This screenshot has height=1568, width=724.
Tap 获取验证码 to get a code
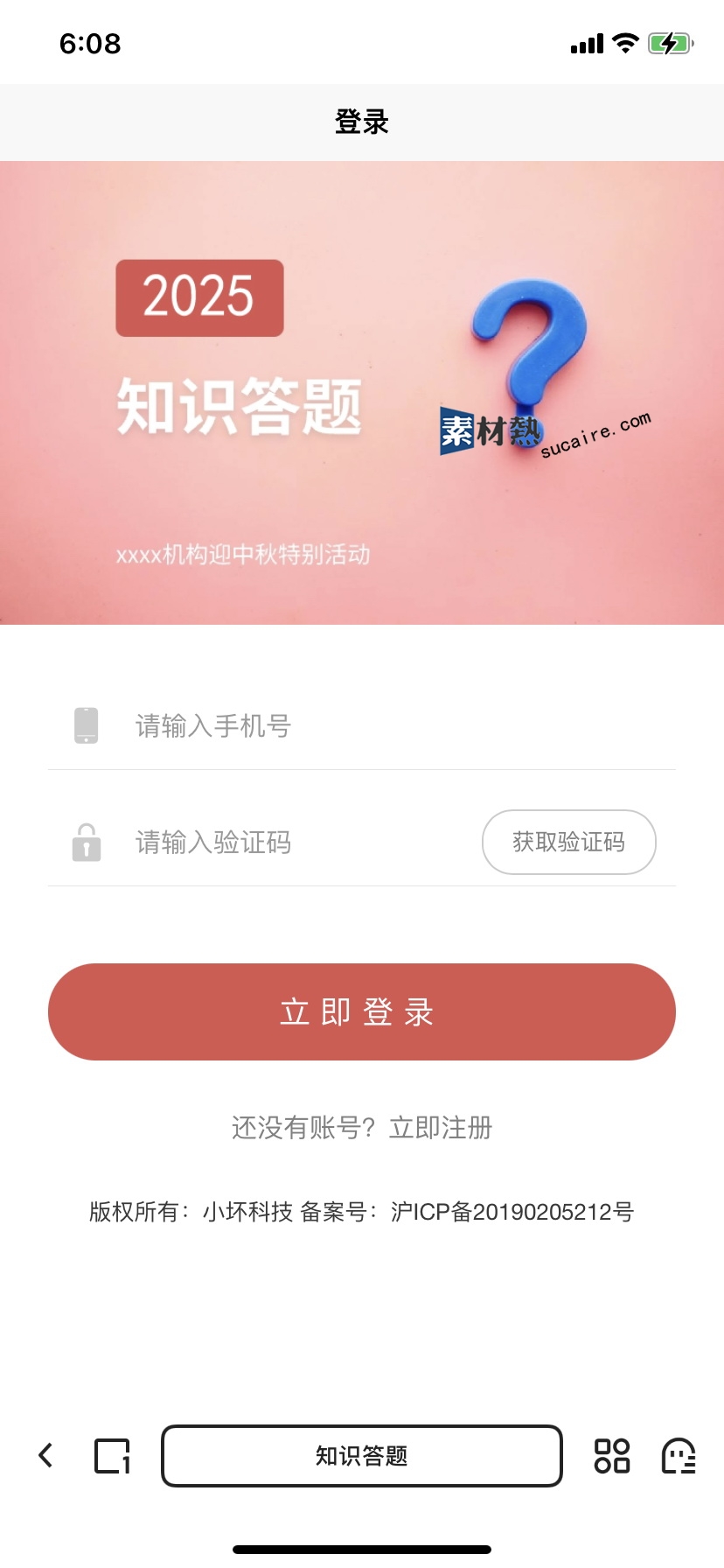click(x=569, y=842)
